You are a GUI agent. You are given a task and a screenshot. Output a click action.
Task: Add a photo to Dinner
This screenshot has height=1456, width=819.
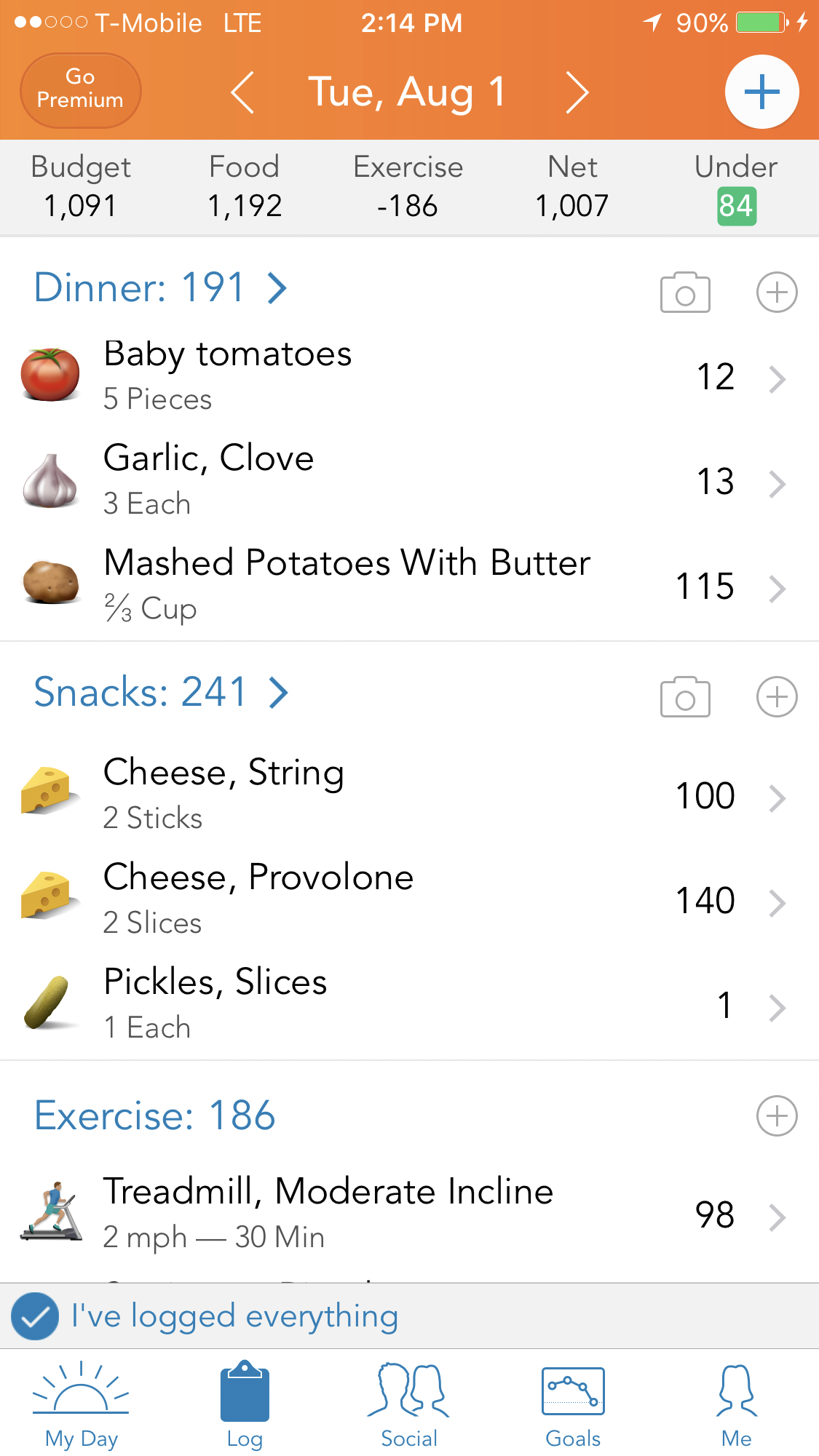point(684,293)
